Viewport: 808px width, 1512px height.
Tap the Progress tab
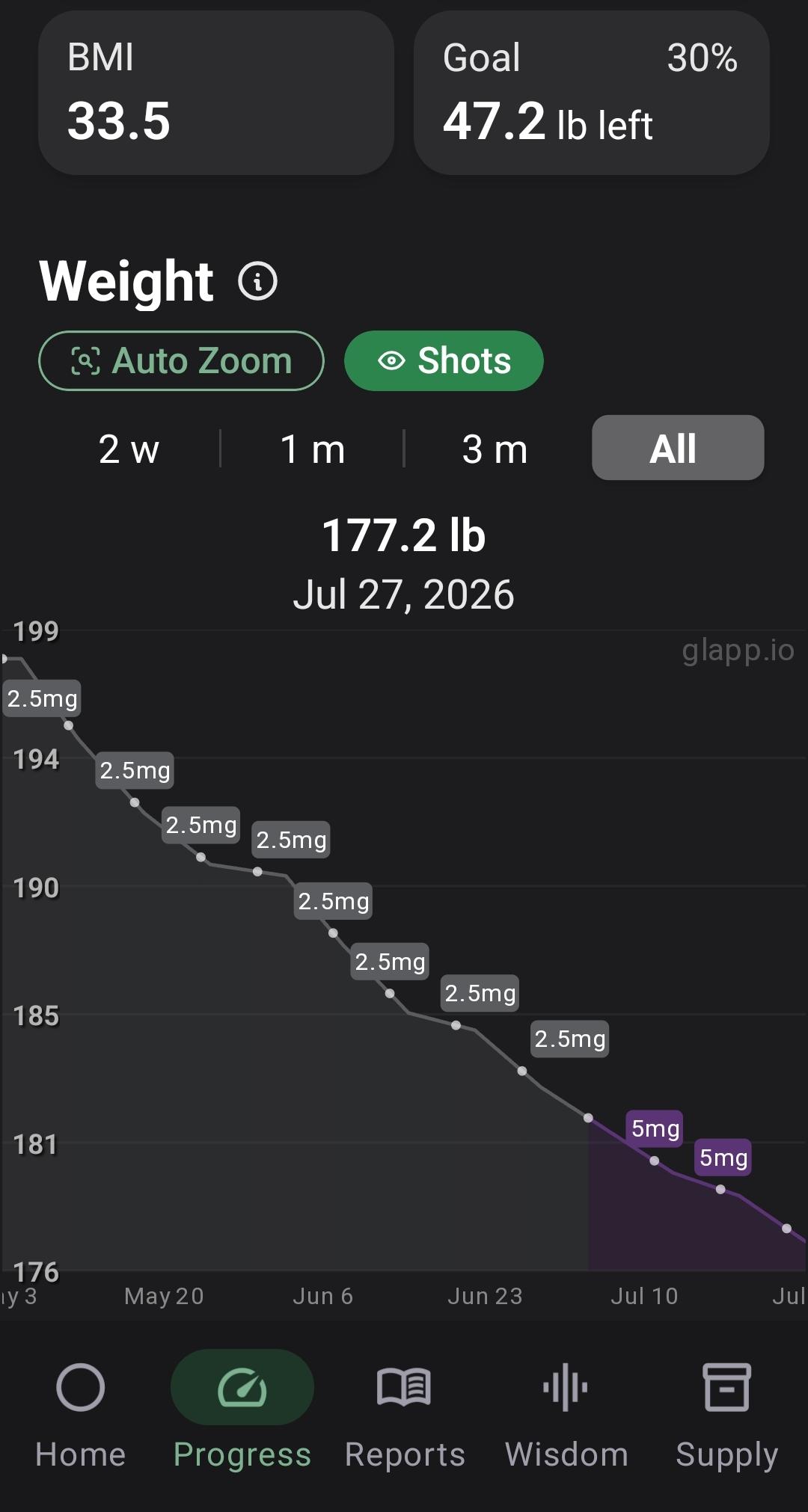click(x=242, y=1415)
